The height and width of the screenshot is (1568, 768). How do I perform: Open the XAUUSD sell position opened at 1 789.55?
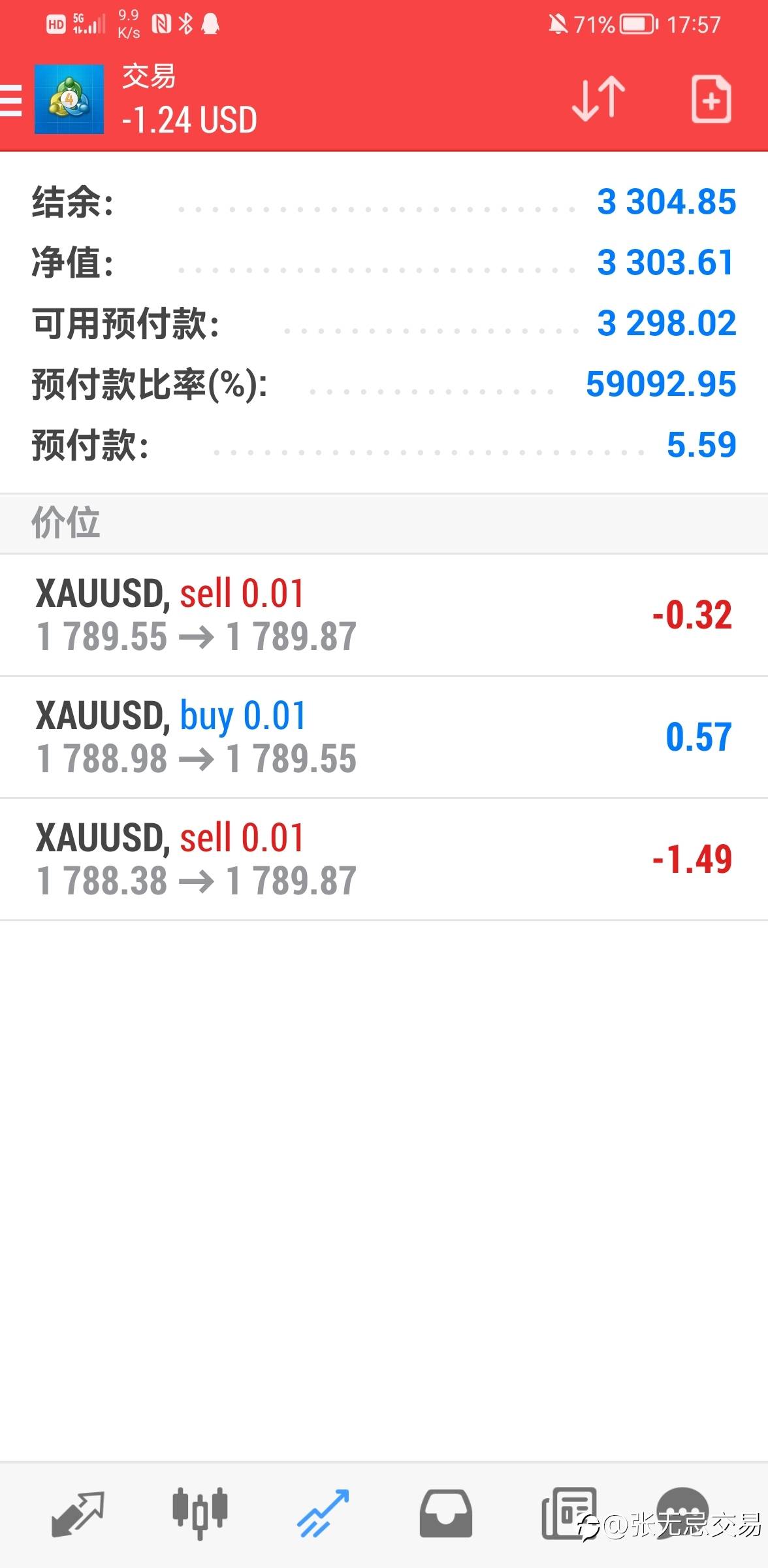384,615
